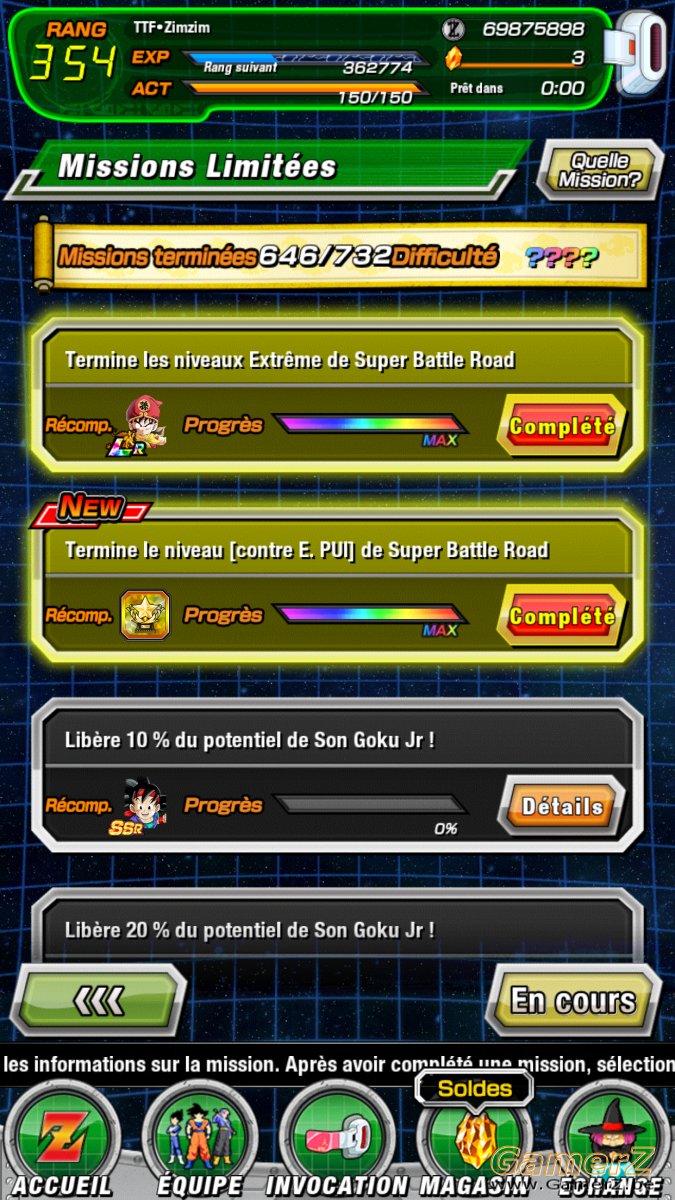Image resolution: width=675 pixels, height=1200 pixels.
Task: Tap Complété for the contre E. PUI mission
Action: (x=562, y=616)
